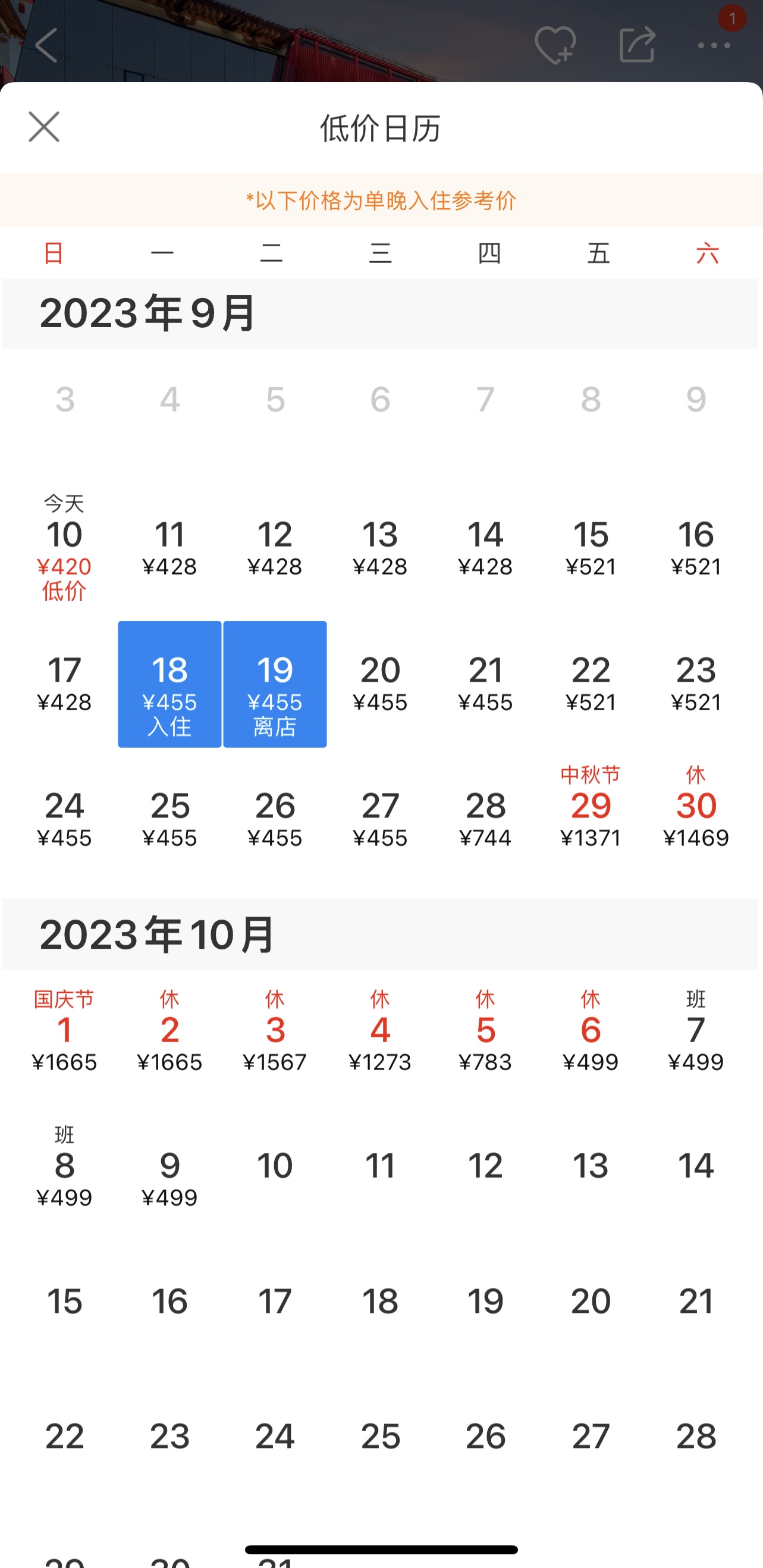The width and height of the screenshot is (763, 1568).
Task: Close the low-price calendar sheet
Action: click(x=44, y=127)
